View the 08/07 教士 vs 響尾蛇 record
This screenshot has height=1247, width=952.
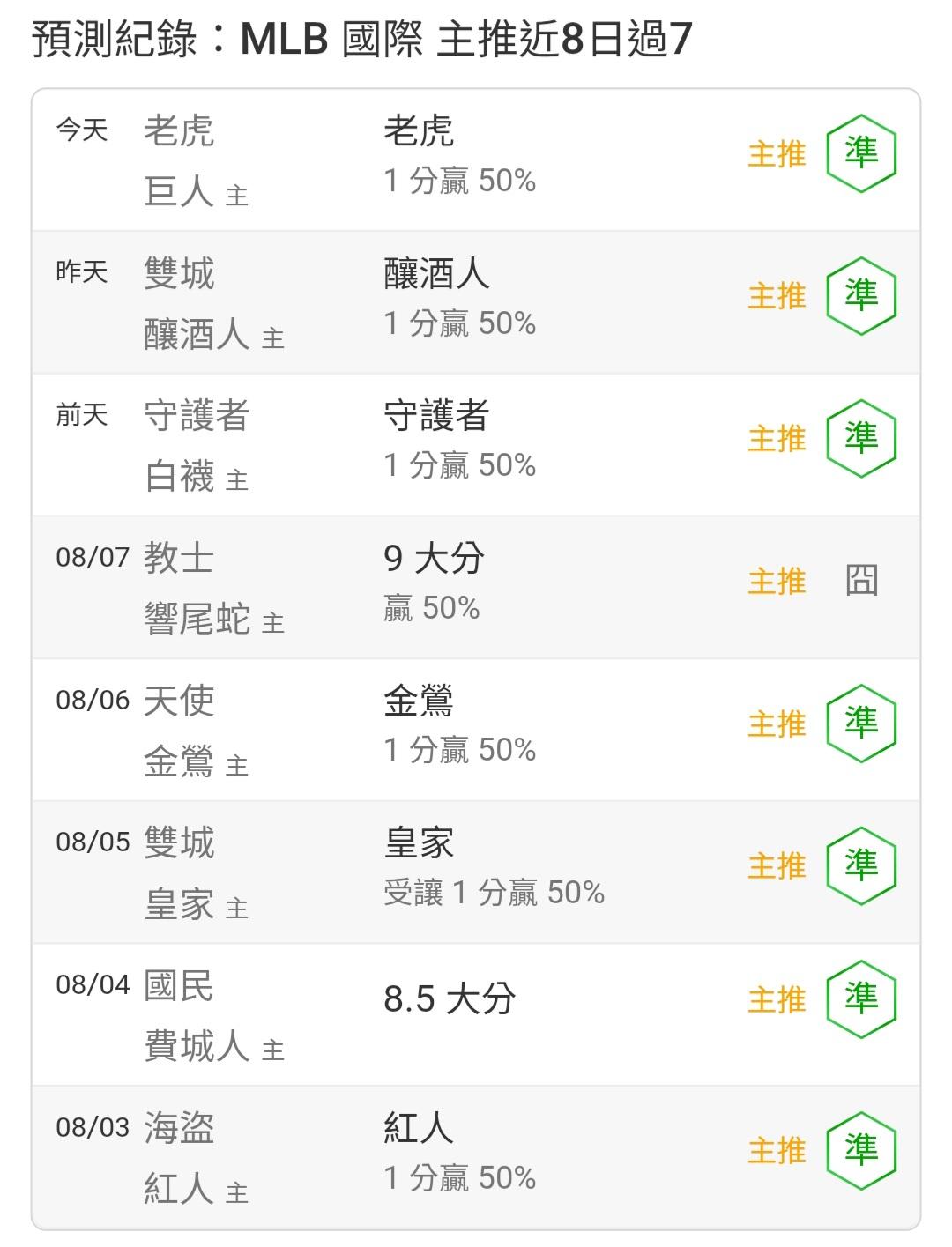[476, 588]
